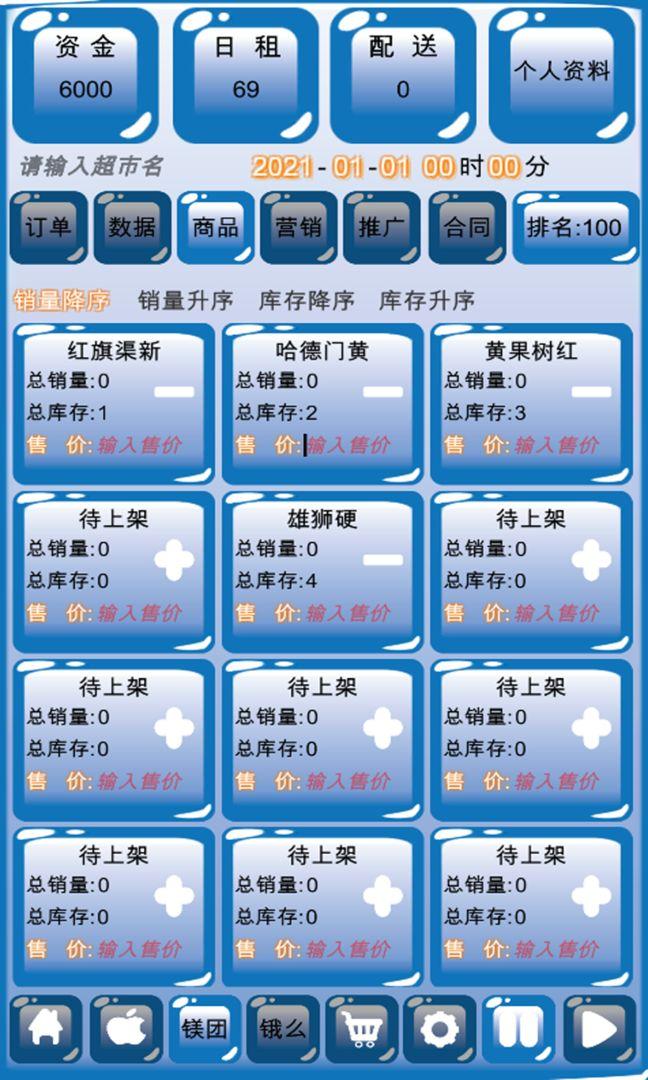
Task: View the 排名:100 ranking
Action: (x=574, y=227)
